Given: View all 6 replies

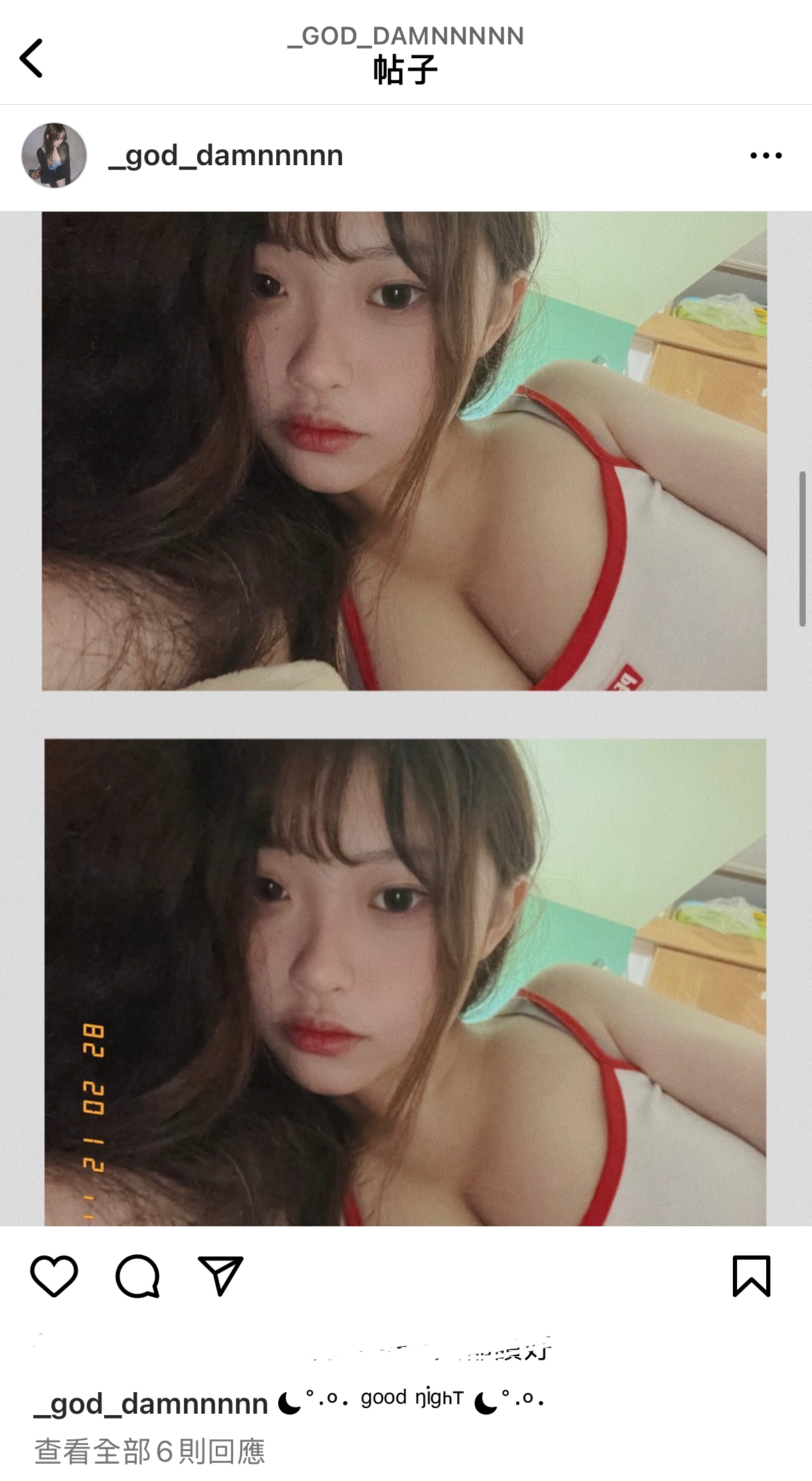Looking at the screenshot, I should (x=150, y=1451).
